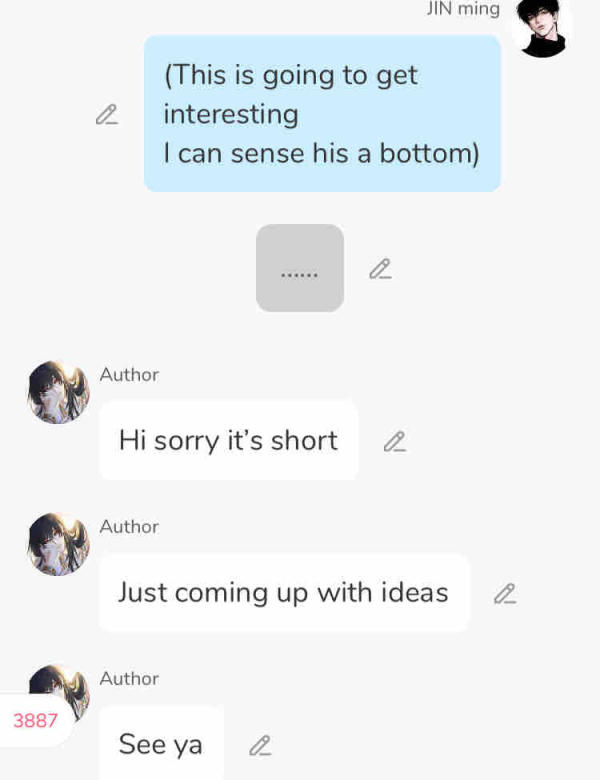
Task: Edit the gray '......' message
Action: [x=380, y=268]
